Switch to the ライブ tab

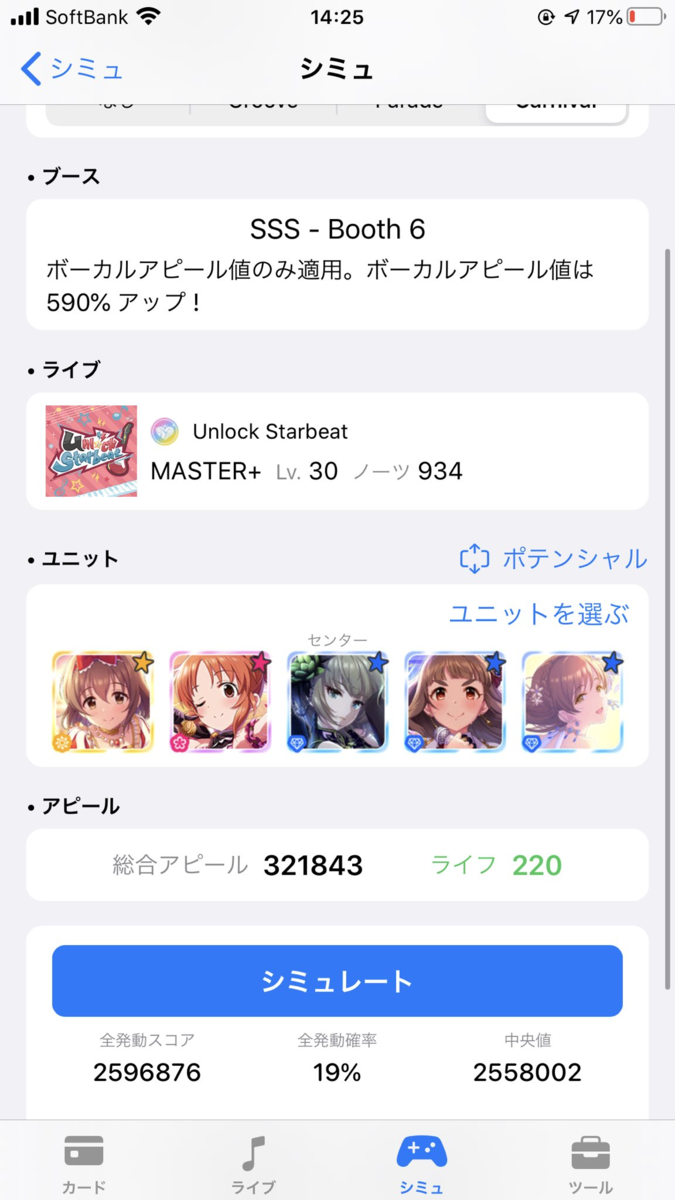pyautogui.click(x=253, y=1164)
